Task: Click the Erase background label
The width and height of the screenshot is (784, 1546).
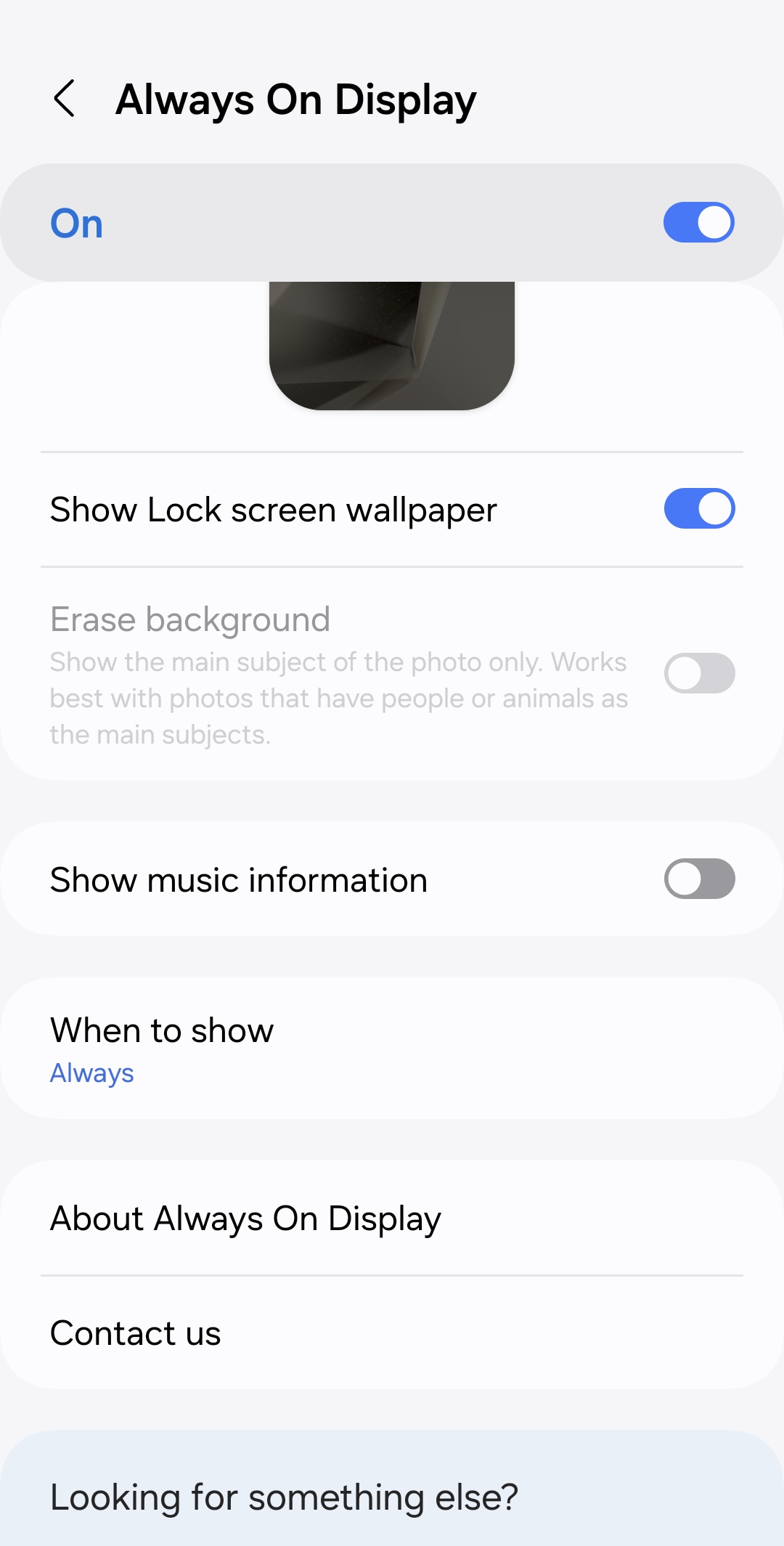Action: 189,619
